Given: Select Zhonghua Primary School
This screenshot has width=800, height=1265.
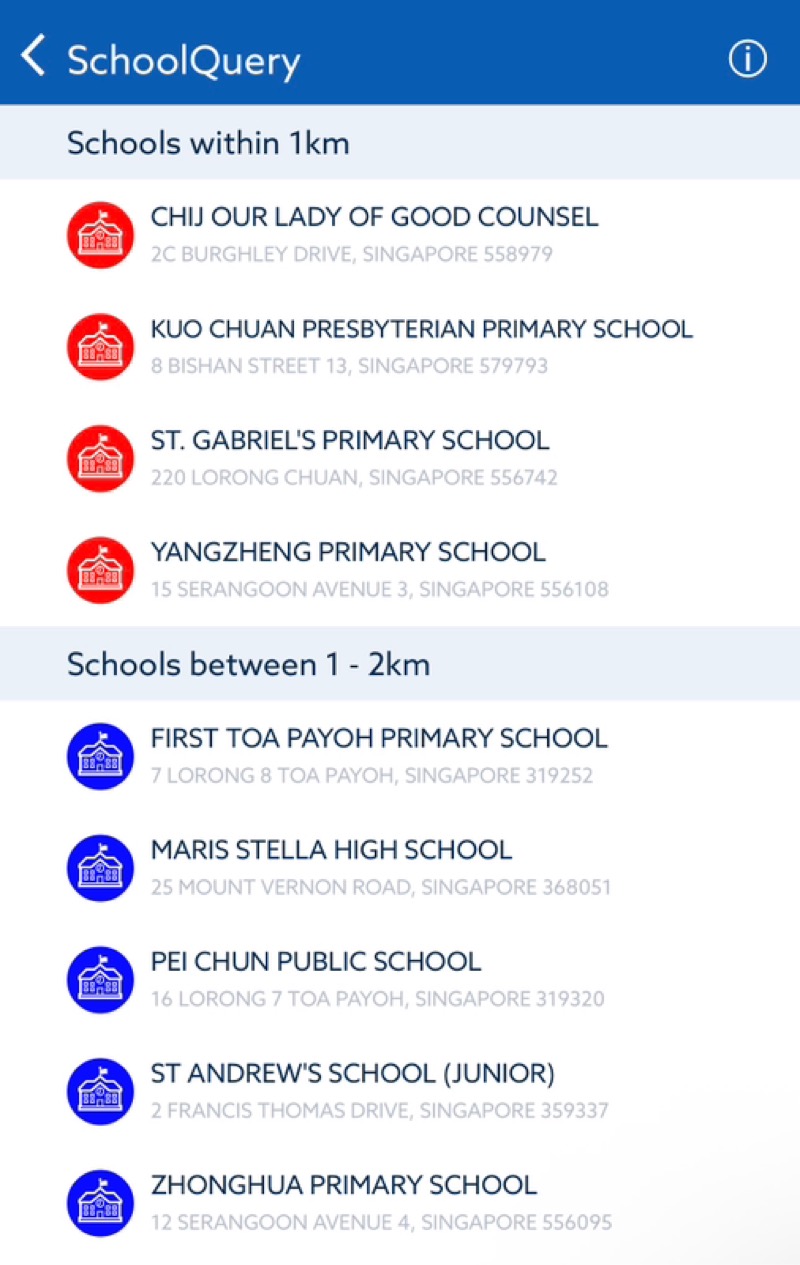Looking at the screenshot, I should point(344,1203).
